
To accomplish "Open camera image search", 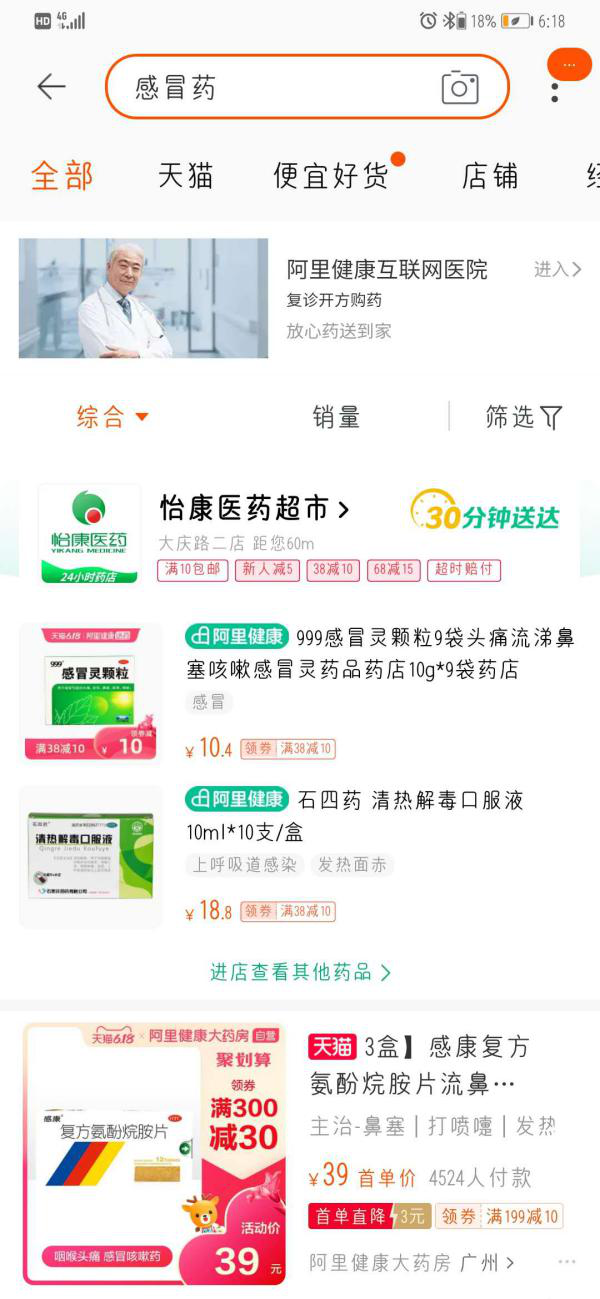I will click(460, 88).
